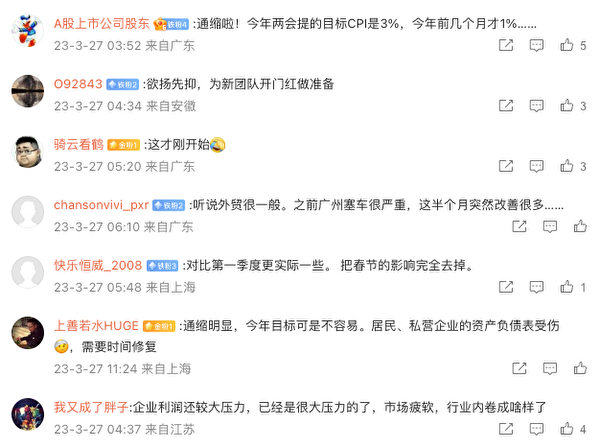
Task: Open 快乐恒威_2008's profile
Action: (98, 265)
